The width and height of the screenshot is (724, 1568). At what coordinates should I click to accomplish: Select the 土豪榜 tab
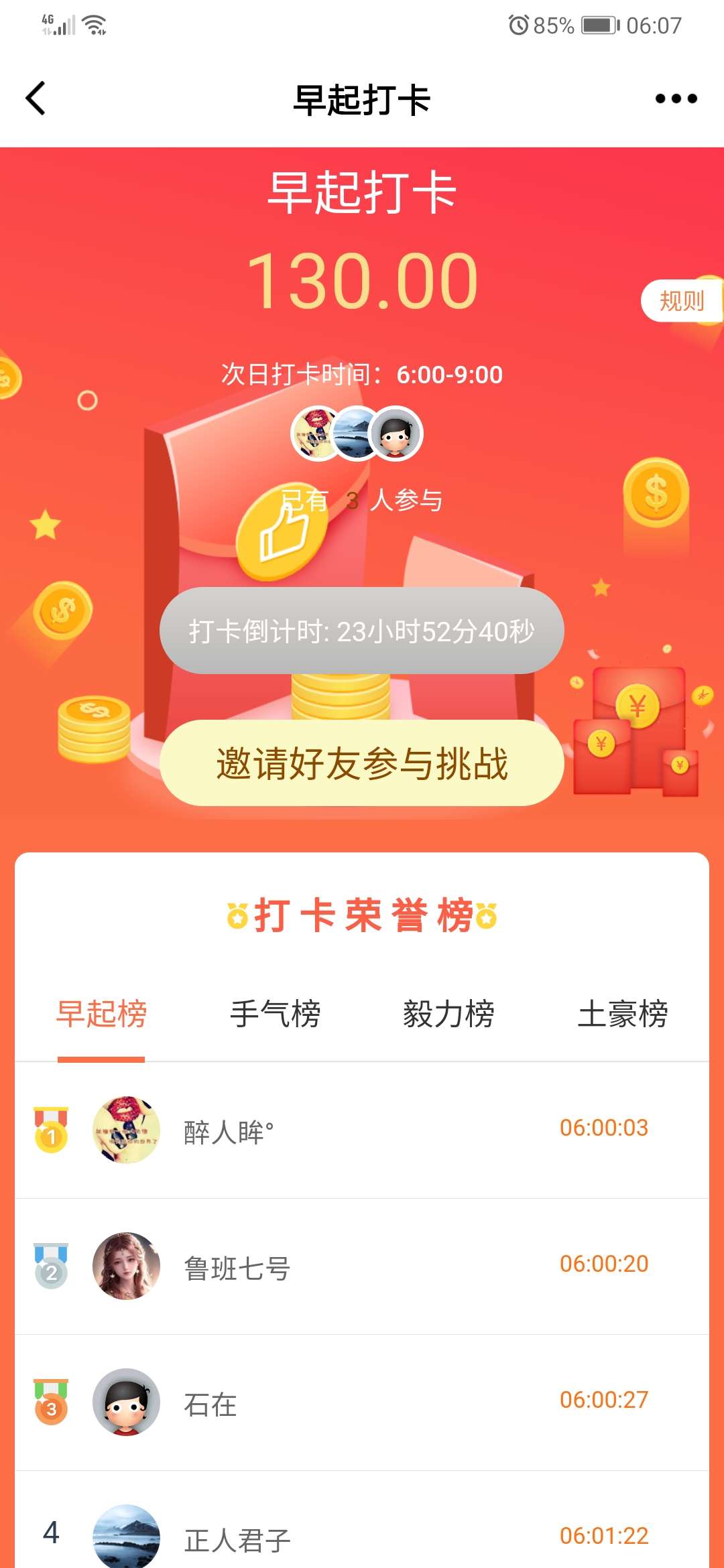click(622, 1013)
